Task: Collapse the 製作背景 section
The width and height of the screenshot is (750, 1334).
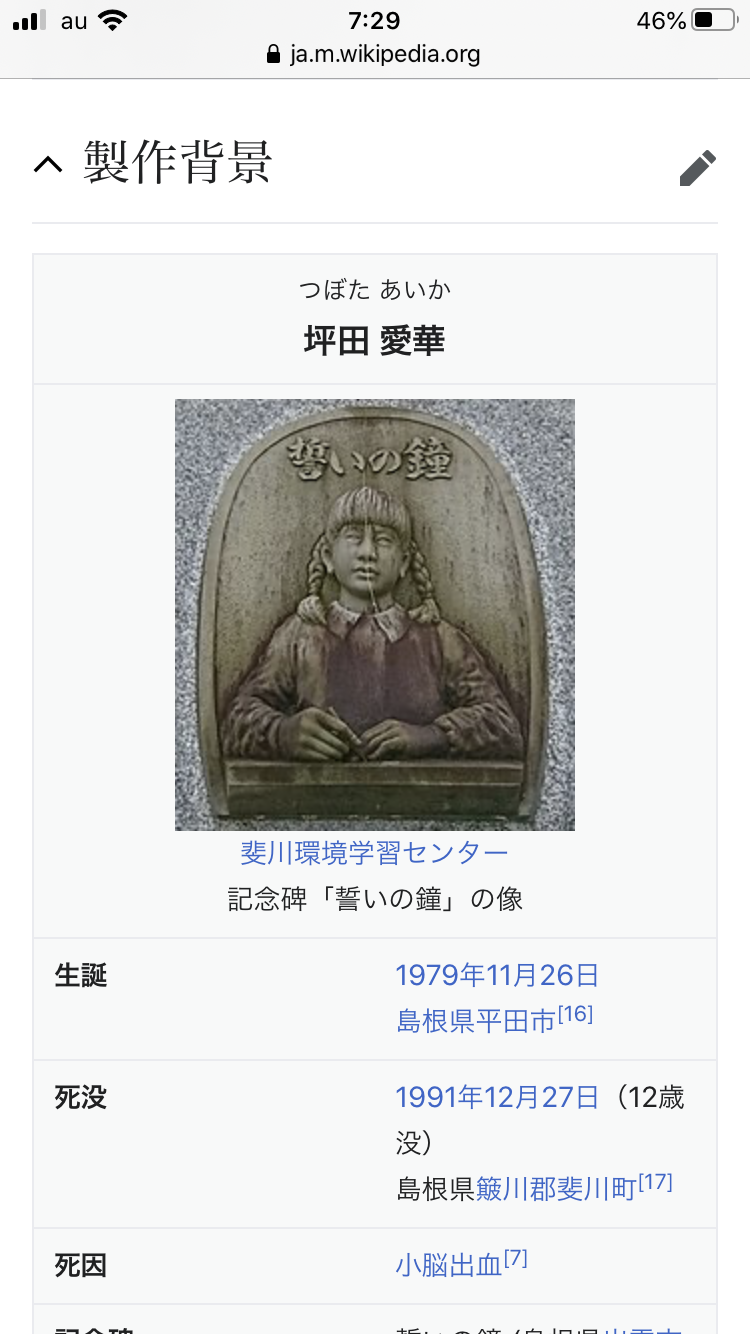Action: pyautogui.click(x=48, y=164)
